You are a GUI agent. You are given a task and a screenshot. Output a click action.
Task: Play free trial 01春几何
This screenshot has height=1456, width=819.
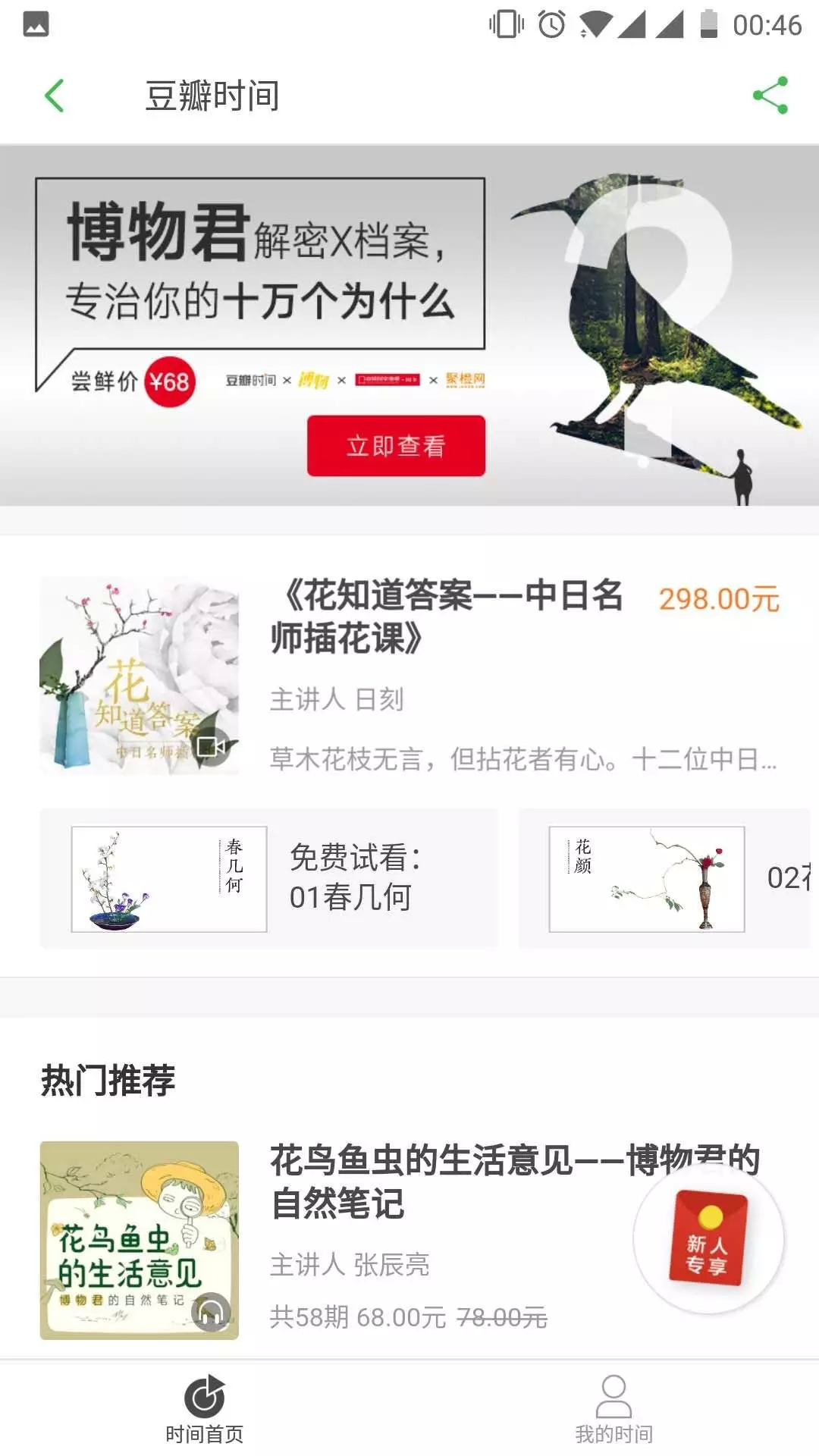click(269, 878)
